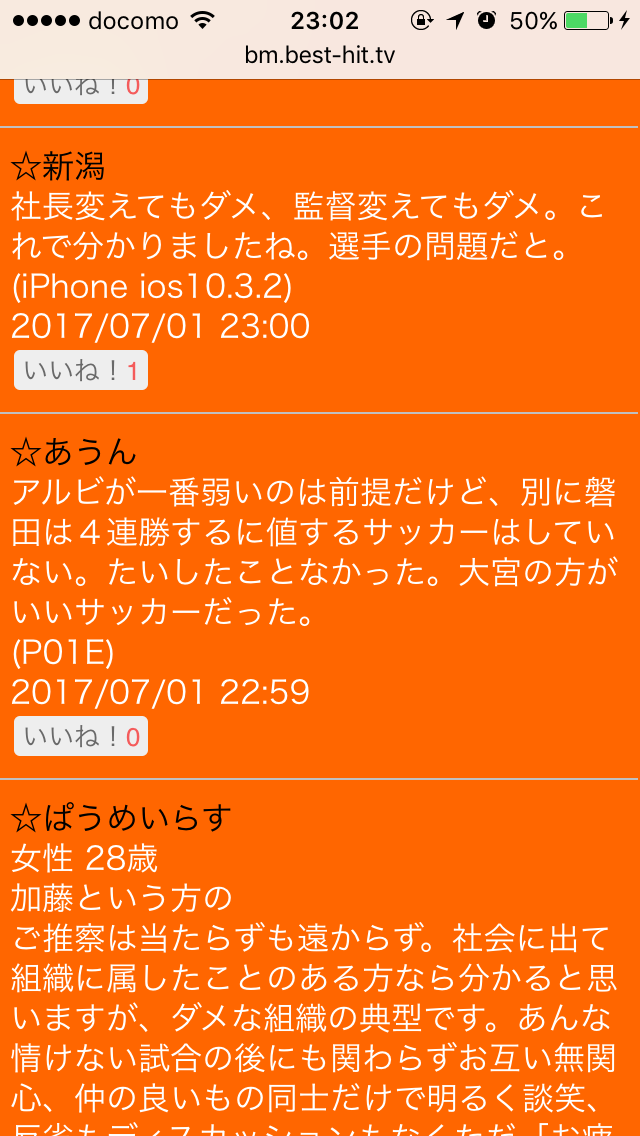
Task: Tap the bm.best-hit.tv address bar
Action: pyautogui.click(x=320, y=55)
